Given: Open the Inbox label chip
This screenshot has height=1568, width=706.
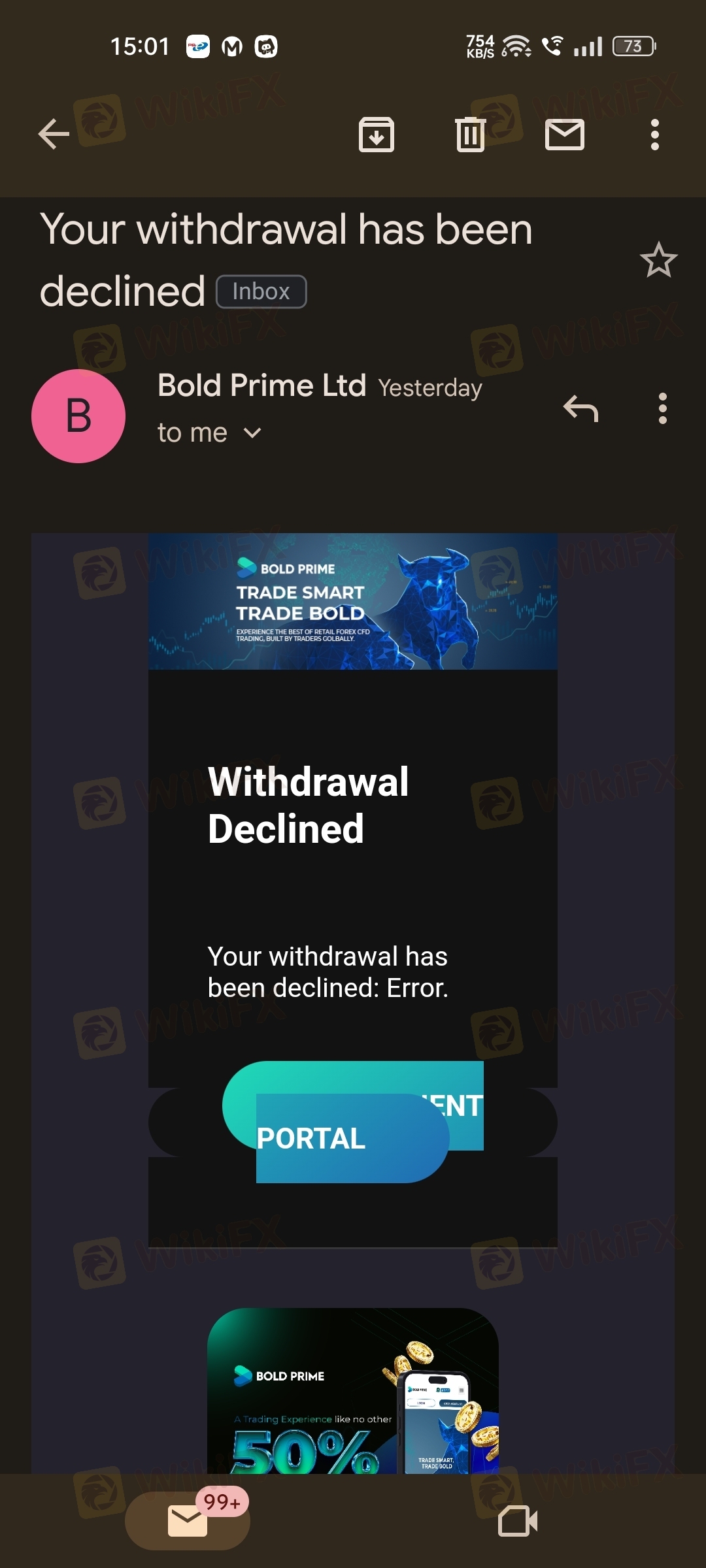Looking at the screenshot, I should click(261, 291).
